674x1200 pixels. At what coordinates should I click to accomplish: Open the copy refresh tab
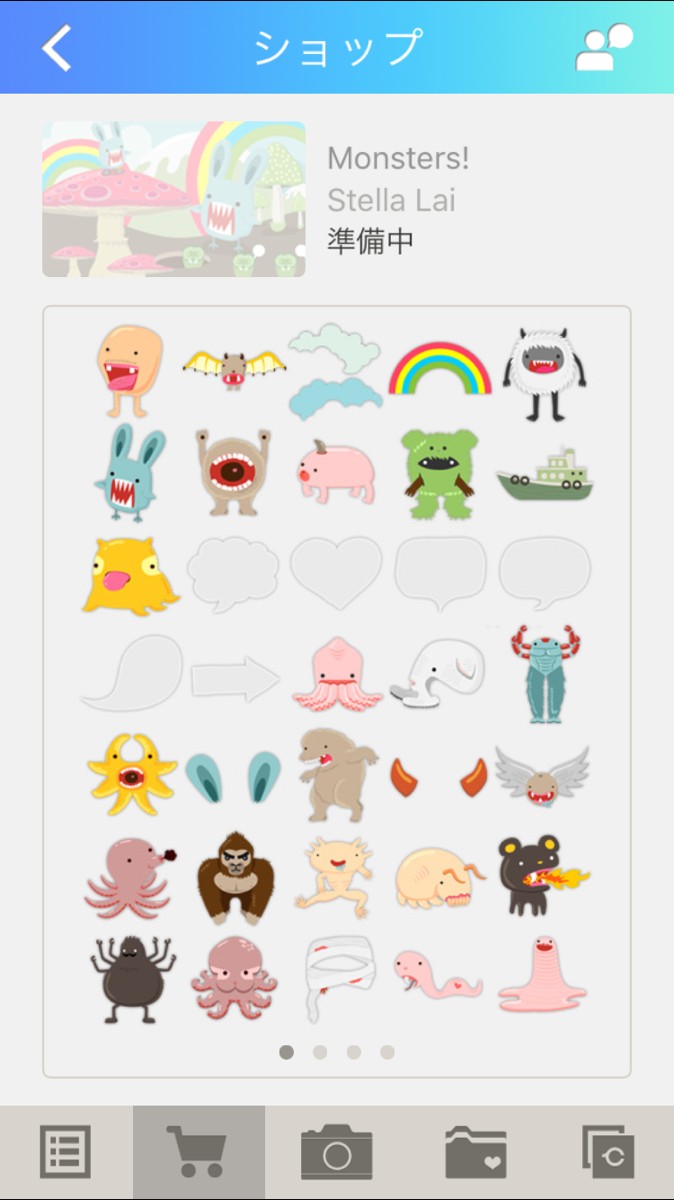608,1152
